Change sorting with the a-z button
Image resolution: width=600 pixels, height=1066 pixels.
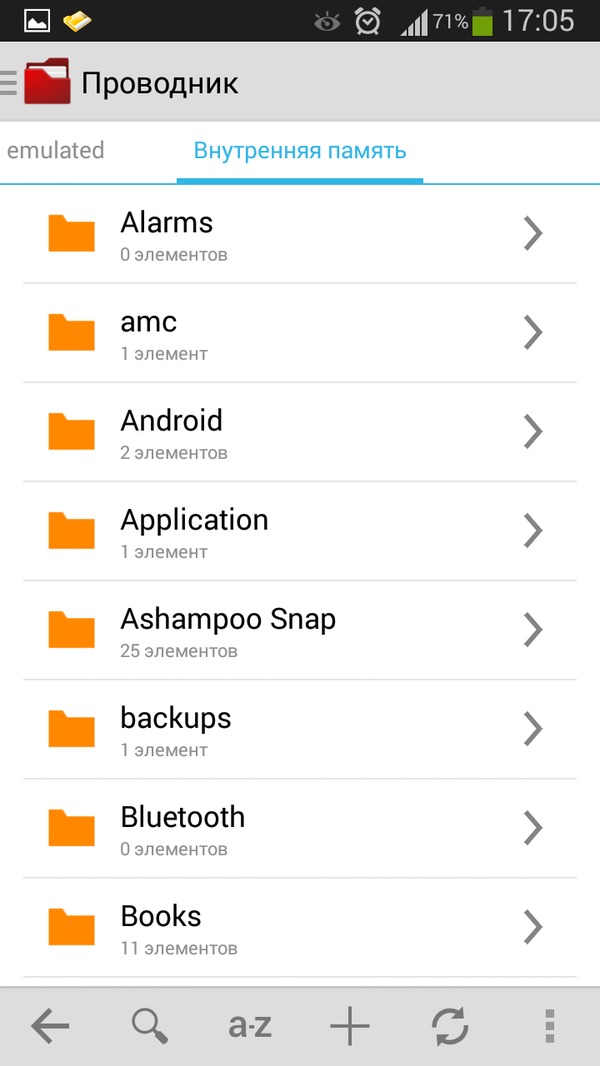250,1026
